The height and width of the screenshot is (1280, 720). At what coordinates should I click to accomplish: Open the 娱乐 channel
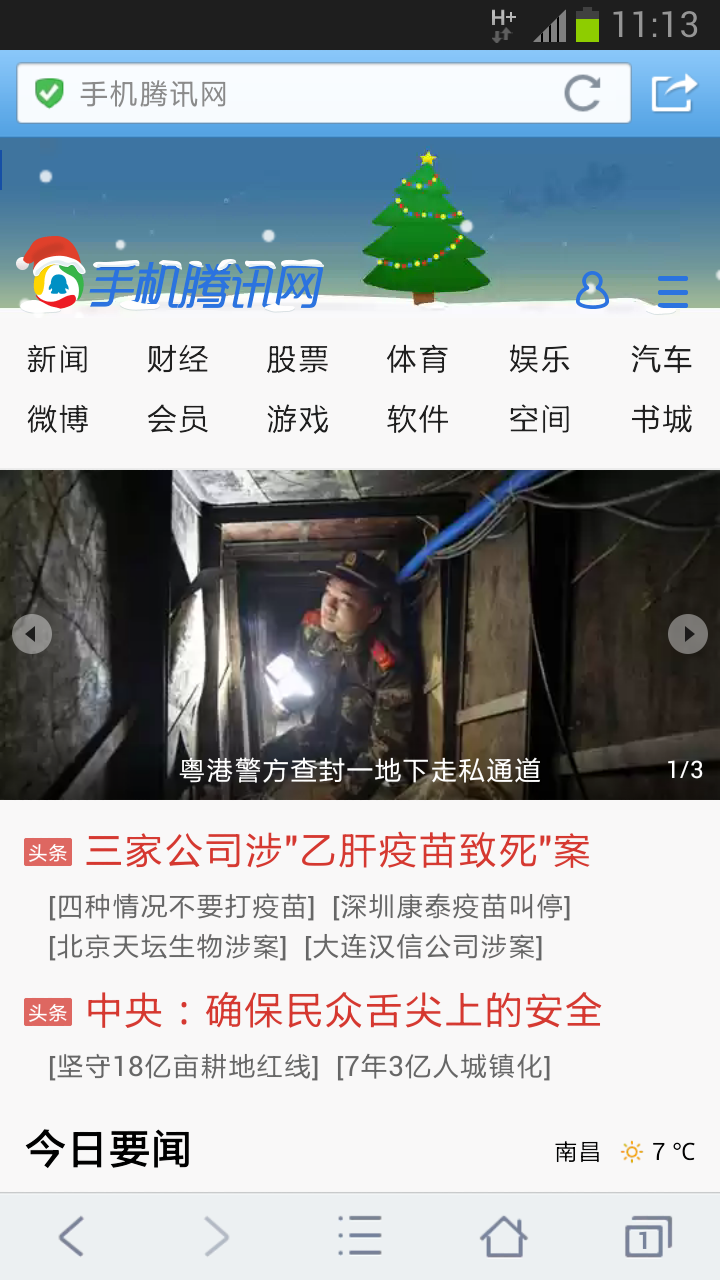[x=537, y=360]
